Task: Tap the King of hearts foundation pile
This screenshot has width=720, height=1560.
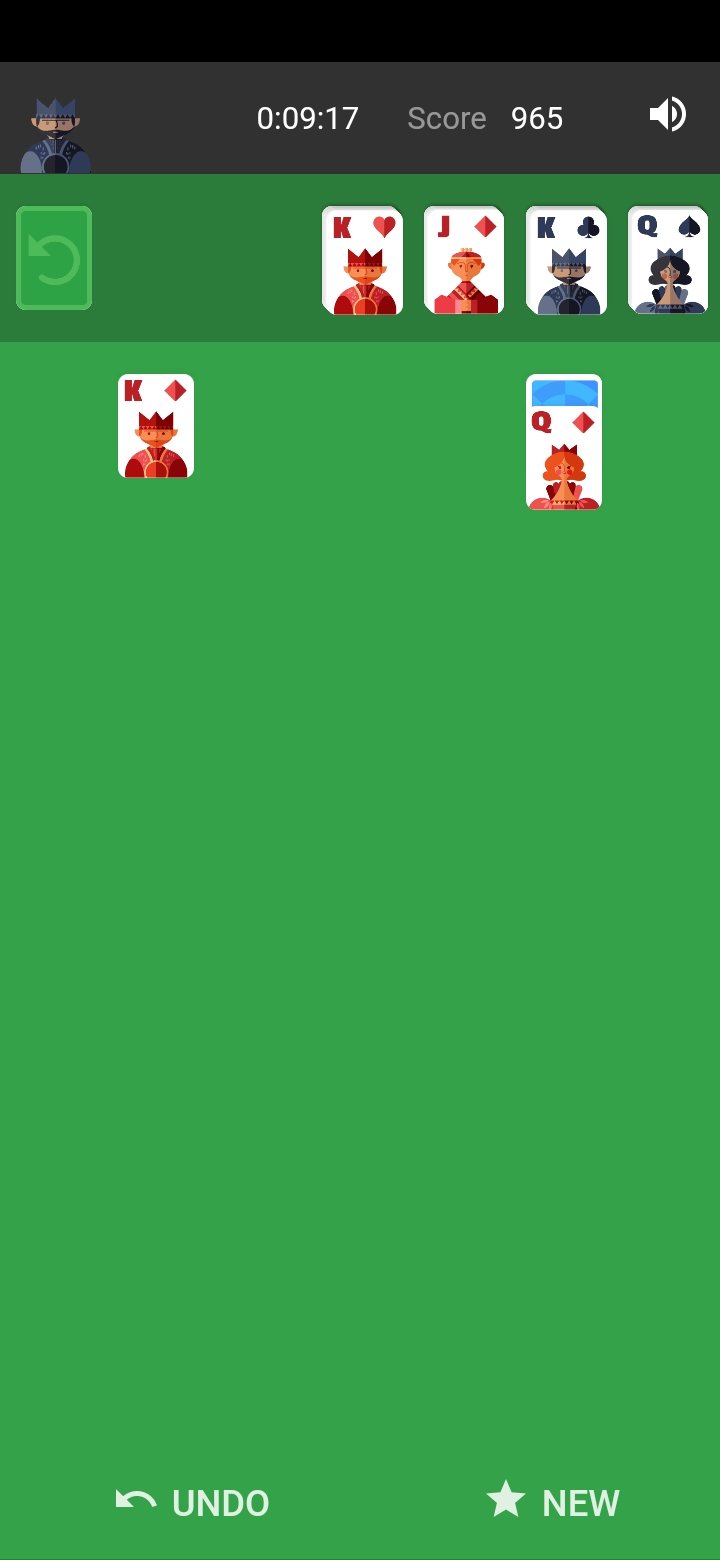Action: 362,260
